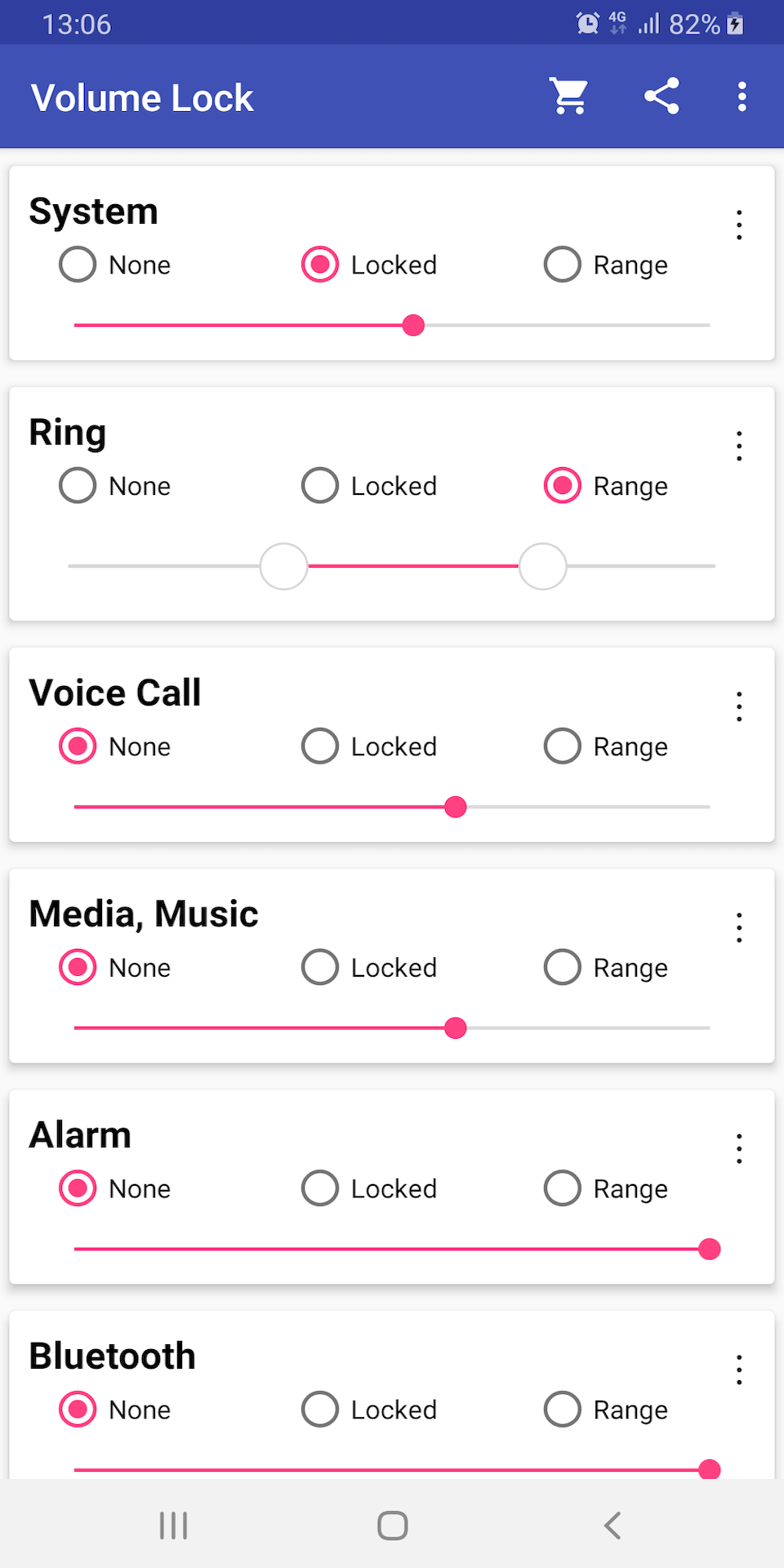Viewport: 784px width, 1568px height.
Task: Open the Ring card options menu
Action: click(739, 446)
